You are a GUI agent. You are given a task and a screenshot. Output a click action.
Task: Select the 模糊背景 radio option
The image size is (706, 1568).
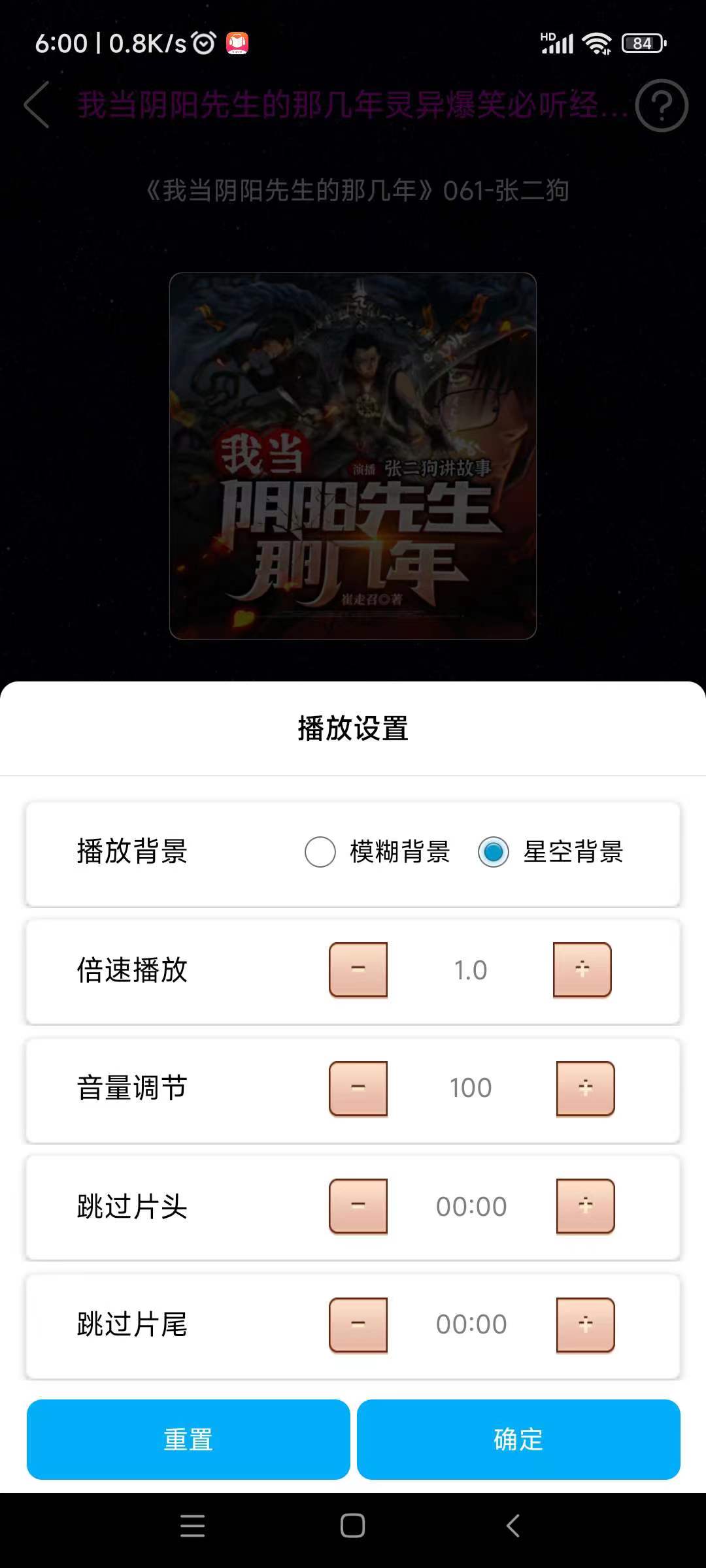[320, 852]
